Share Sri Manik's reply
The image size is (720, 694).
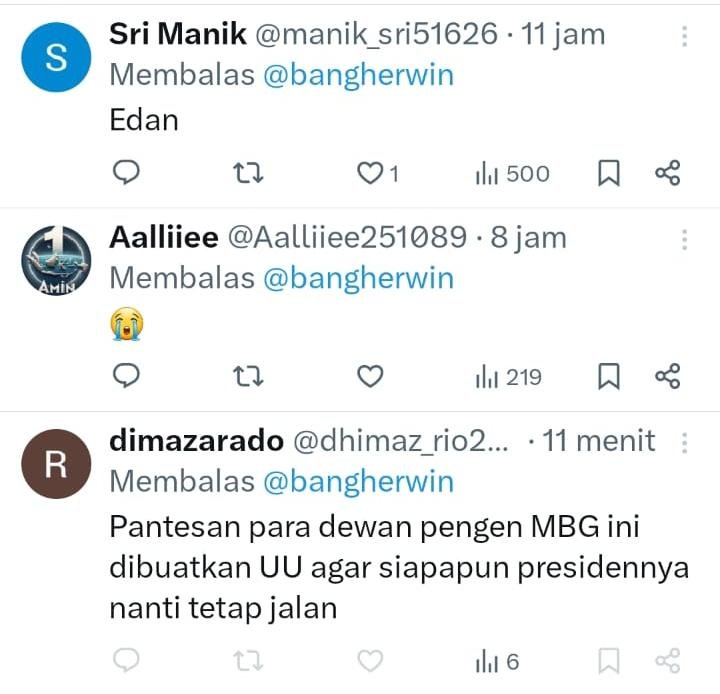click(667, 174)
